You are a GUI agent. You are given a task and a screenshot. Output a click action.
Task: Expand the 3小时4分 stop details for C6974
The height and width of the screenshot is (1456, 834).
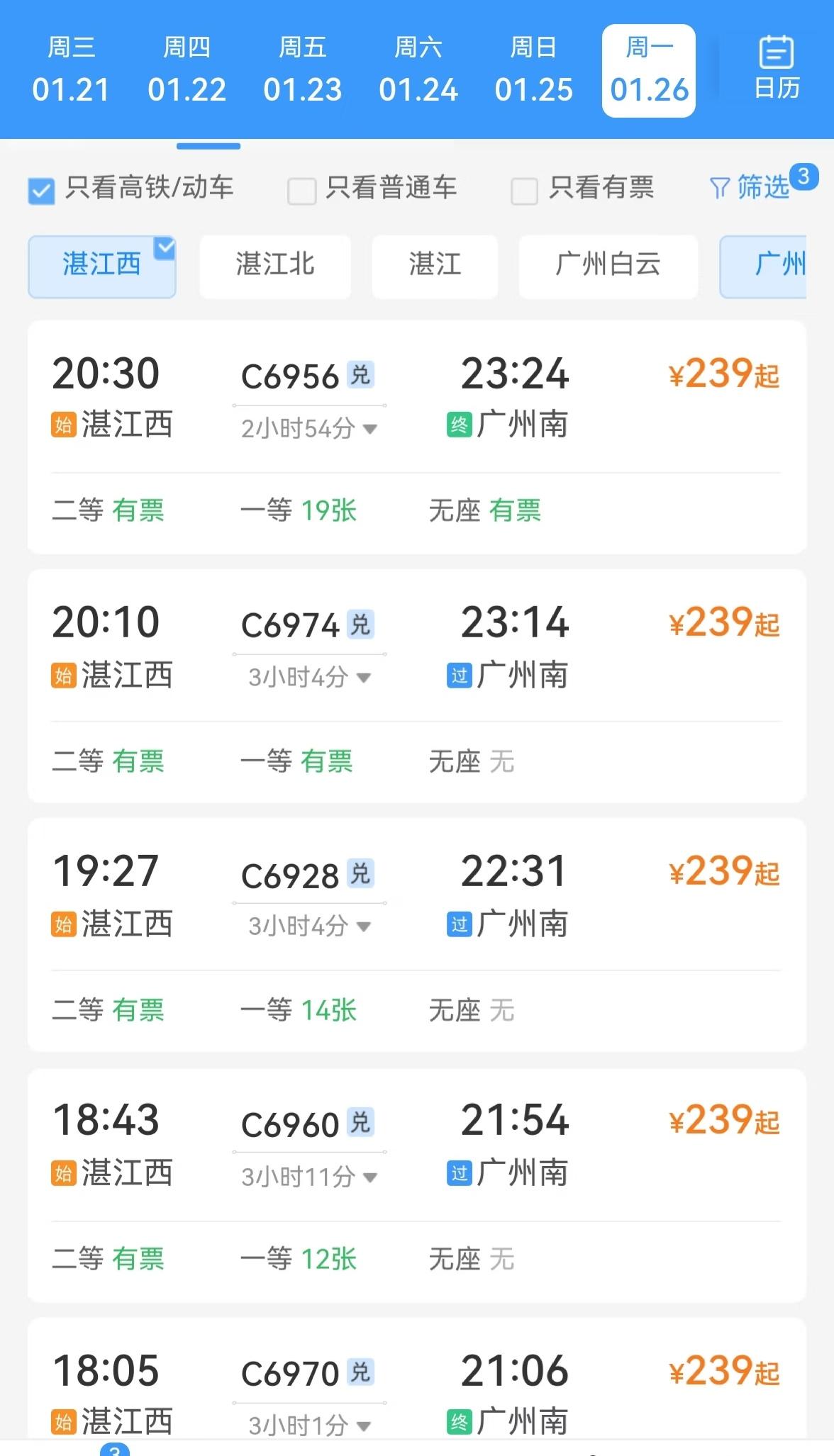tap(363, 678)
